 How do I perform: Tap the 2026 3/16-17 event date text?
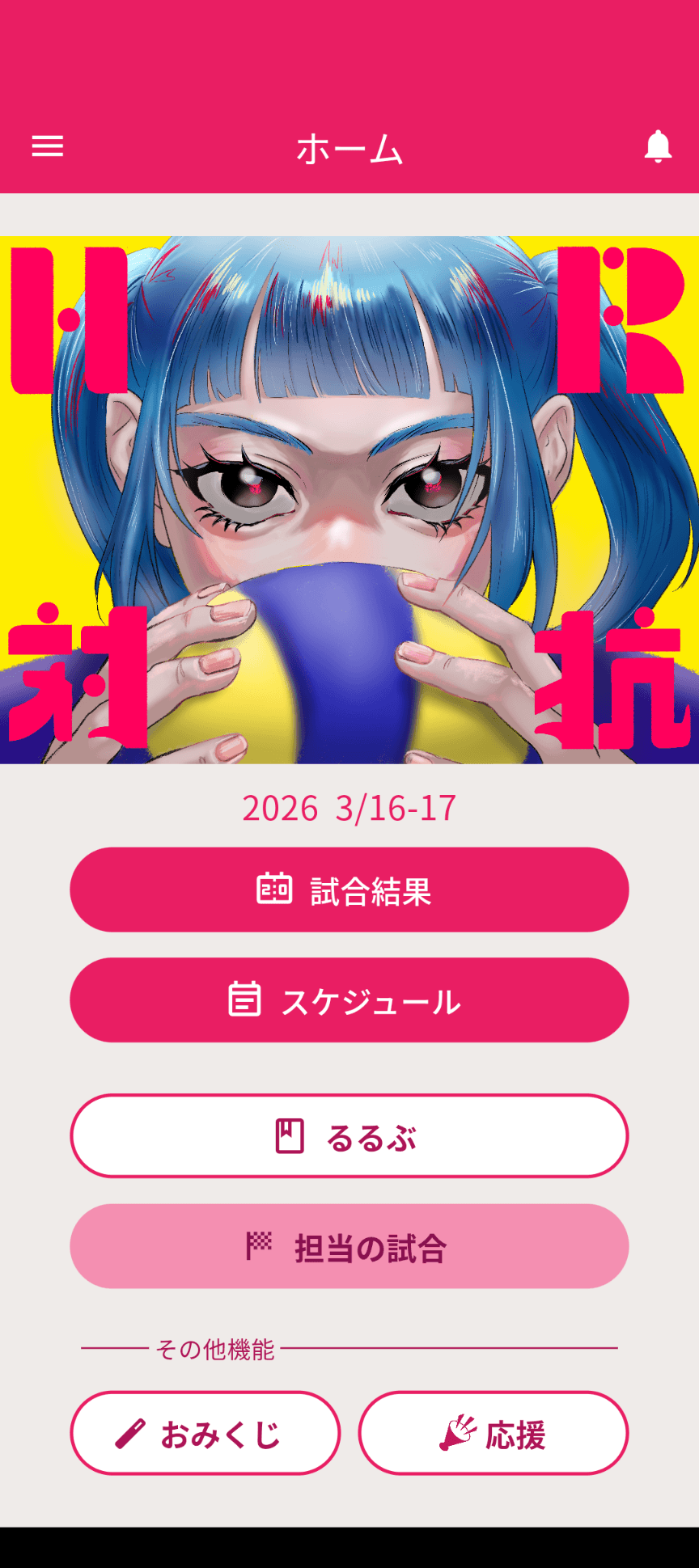[349, 809]
